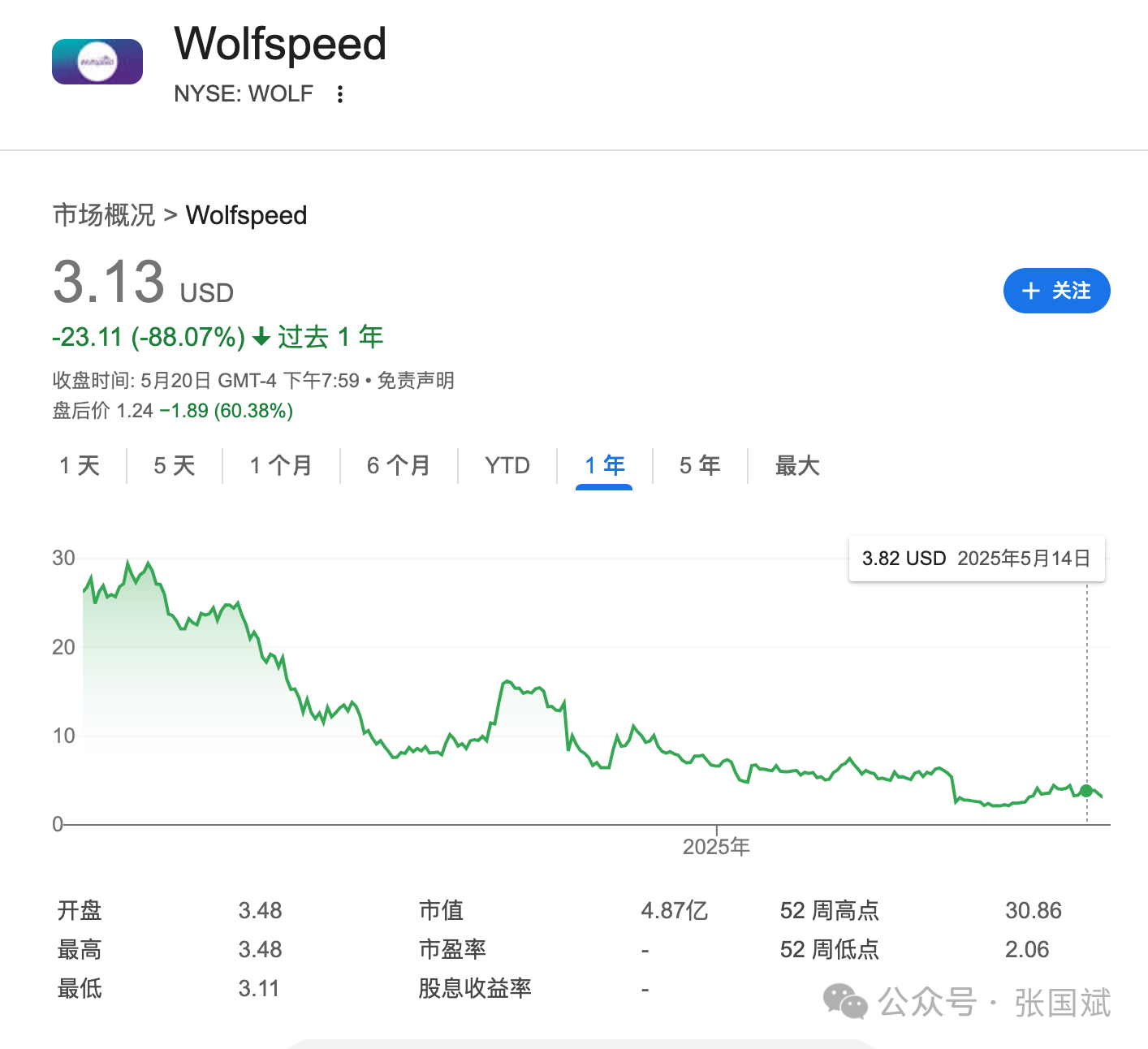Select the YTD range tab
This screenshot has height=1049, width=1148.
coord(507,466)
